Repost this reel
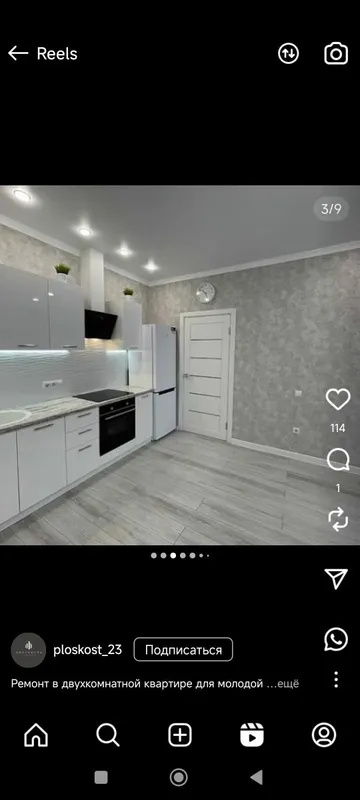This screenshot has height=800, width=360. click(338, 519)
